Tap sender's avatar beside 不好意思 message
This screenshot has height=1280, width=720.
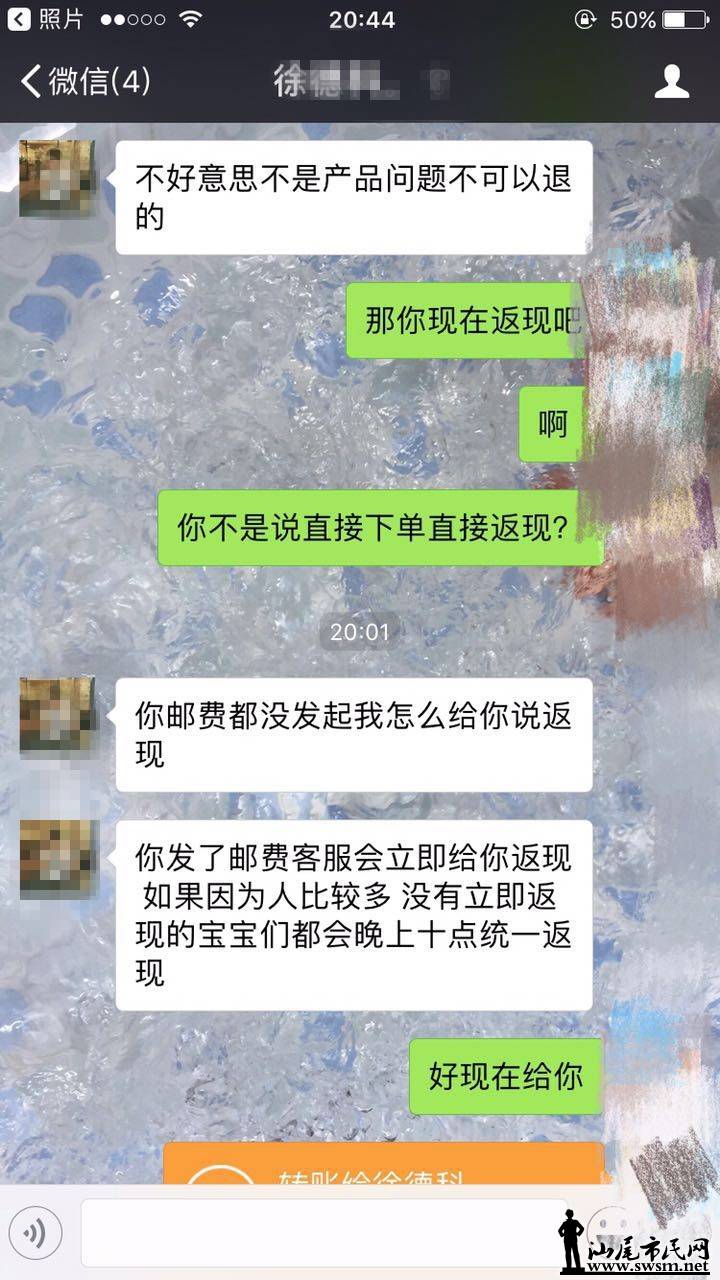point(58,178)
